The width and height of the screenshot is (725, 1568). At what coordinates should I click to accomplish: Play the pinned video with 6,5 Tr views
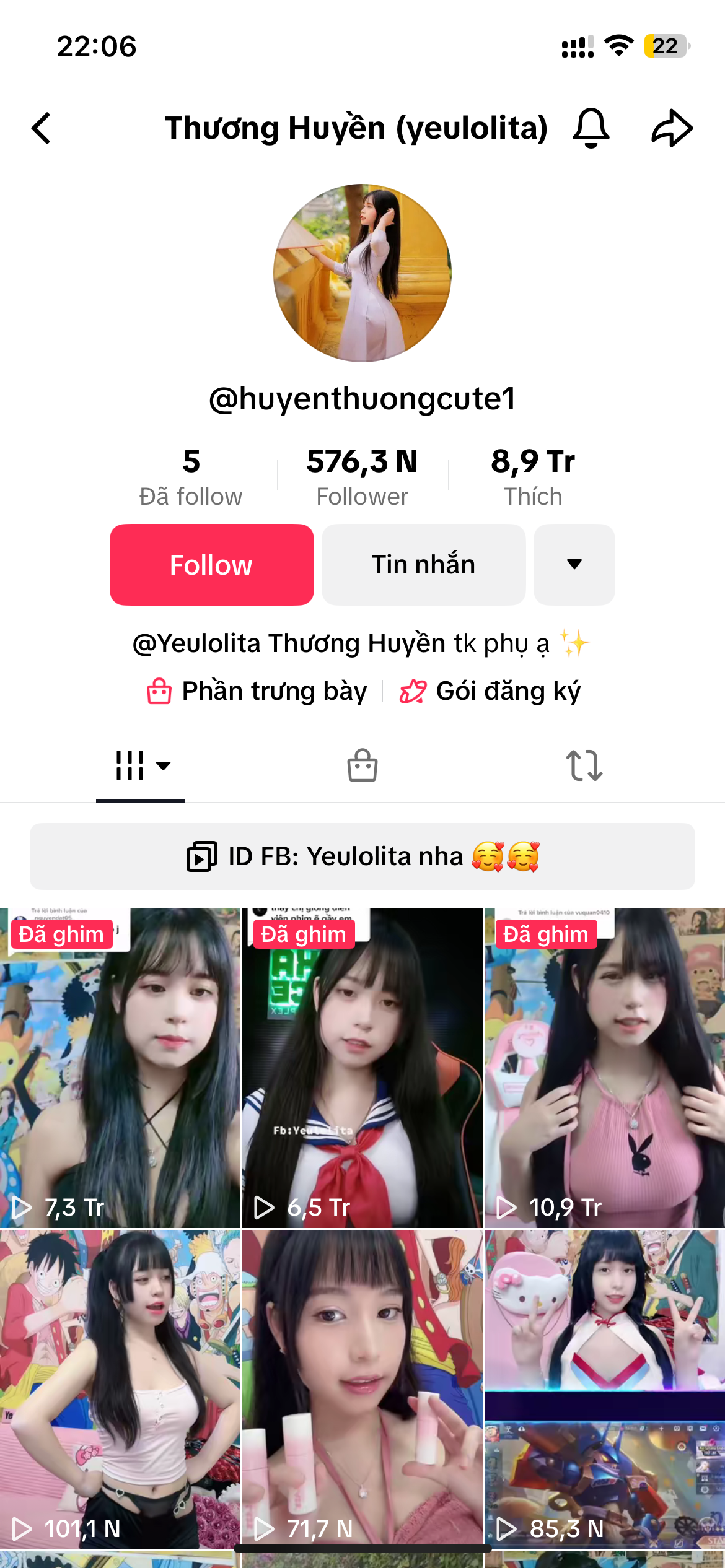(362, 1068)
